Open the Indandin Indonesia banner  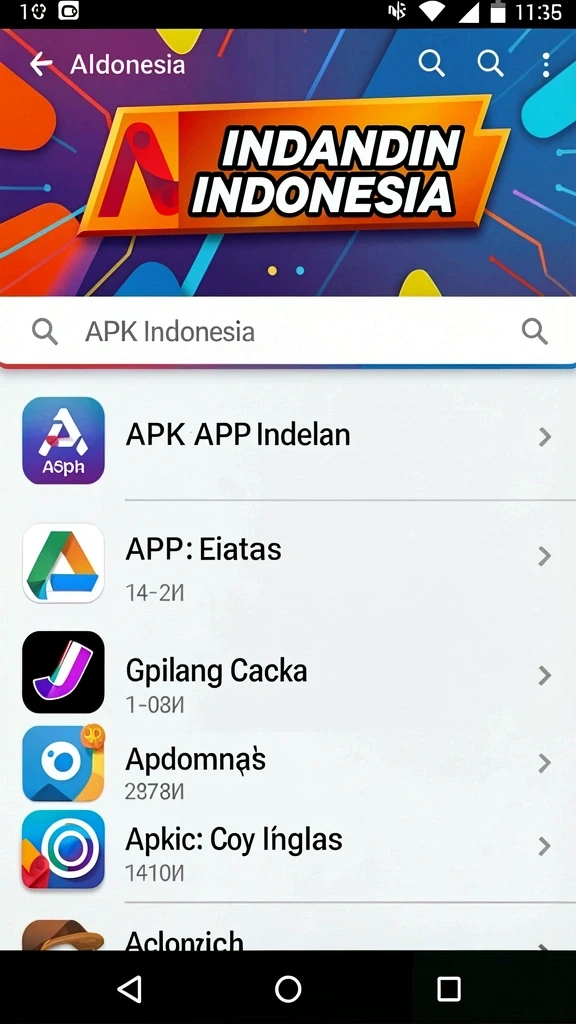(288, 162)
